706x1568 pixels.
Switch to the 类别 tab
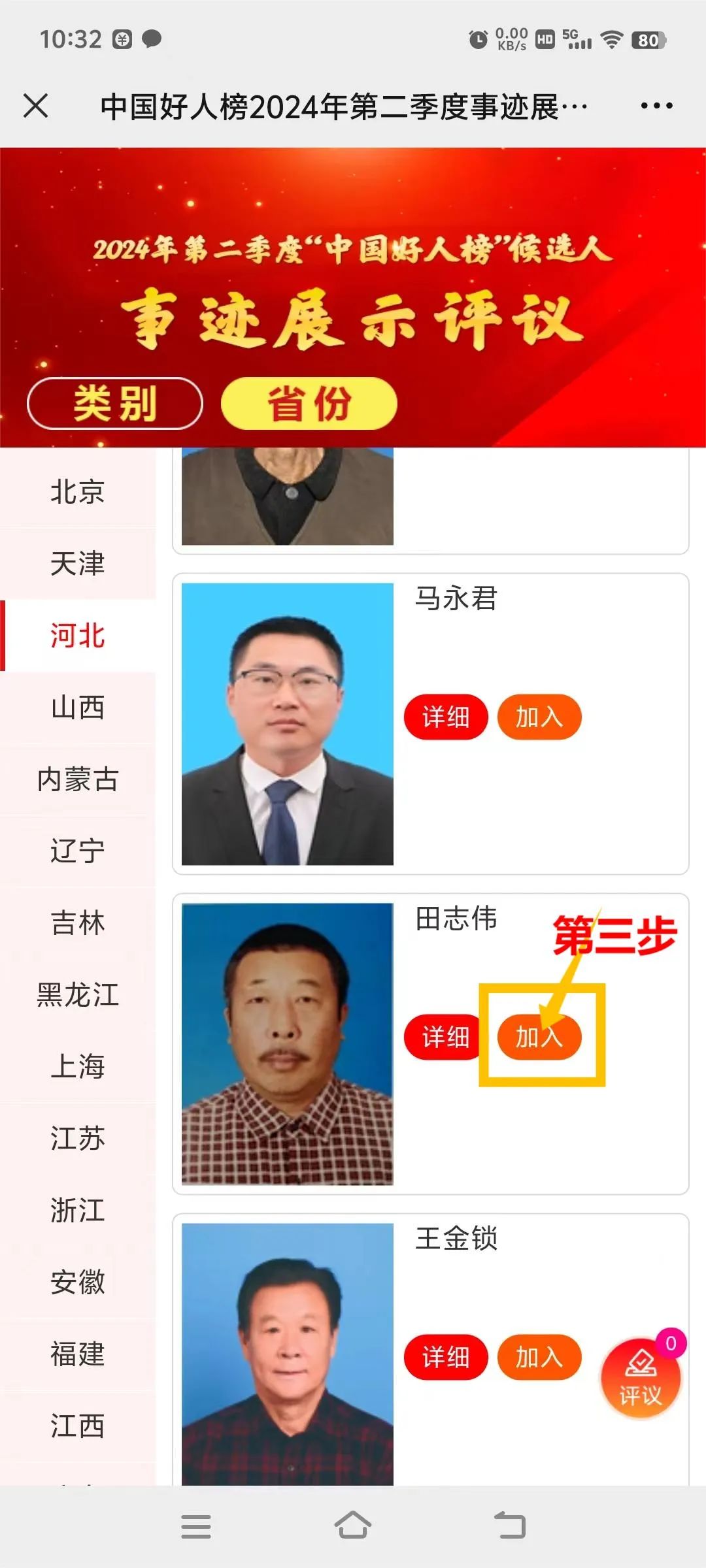(115, 403)
